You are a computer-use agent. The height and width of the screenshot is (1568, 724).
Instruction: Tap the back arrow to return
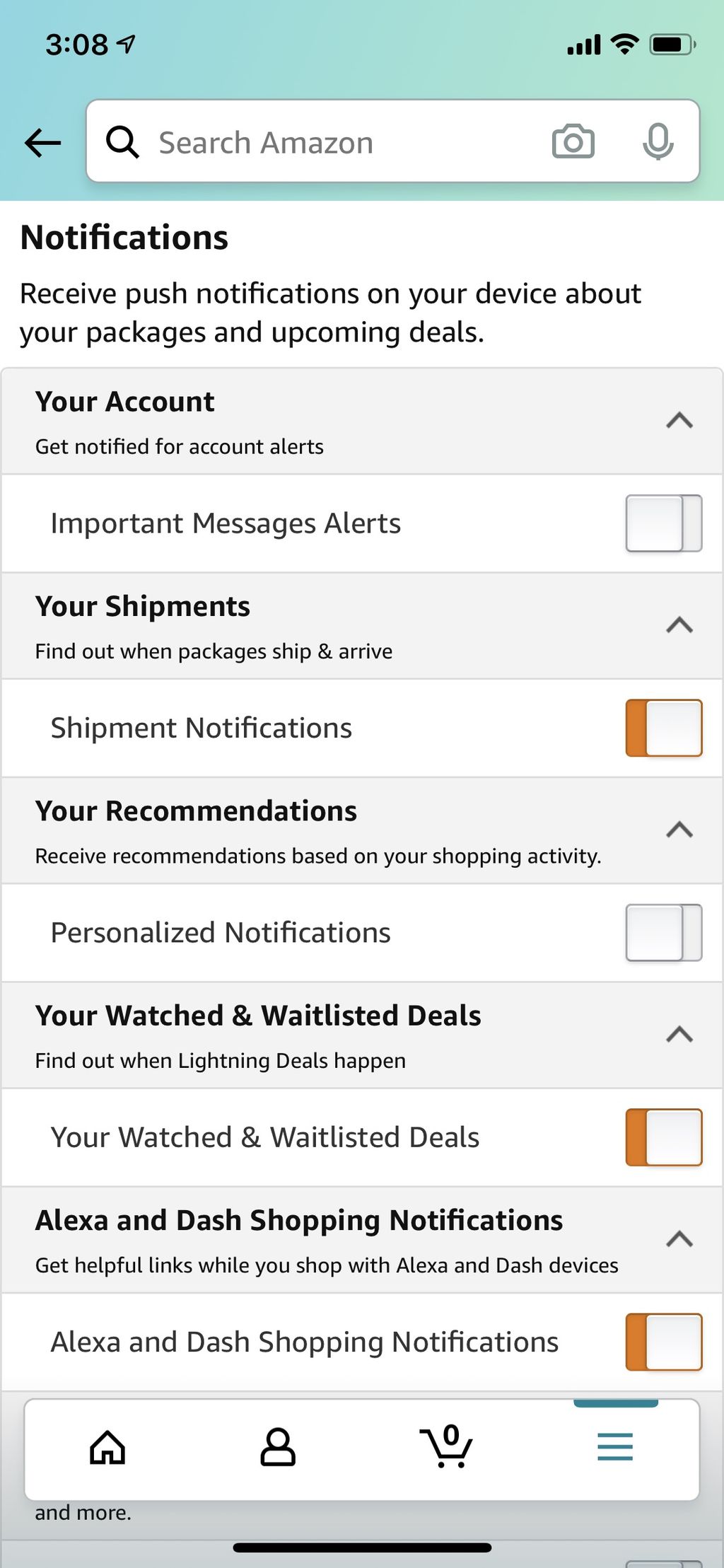(42, 141)
